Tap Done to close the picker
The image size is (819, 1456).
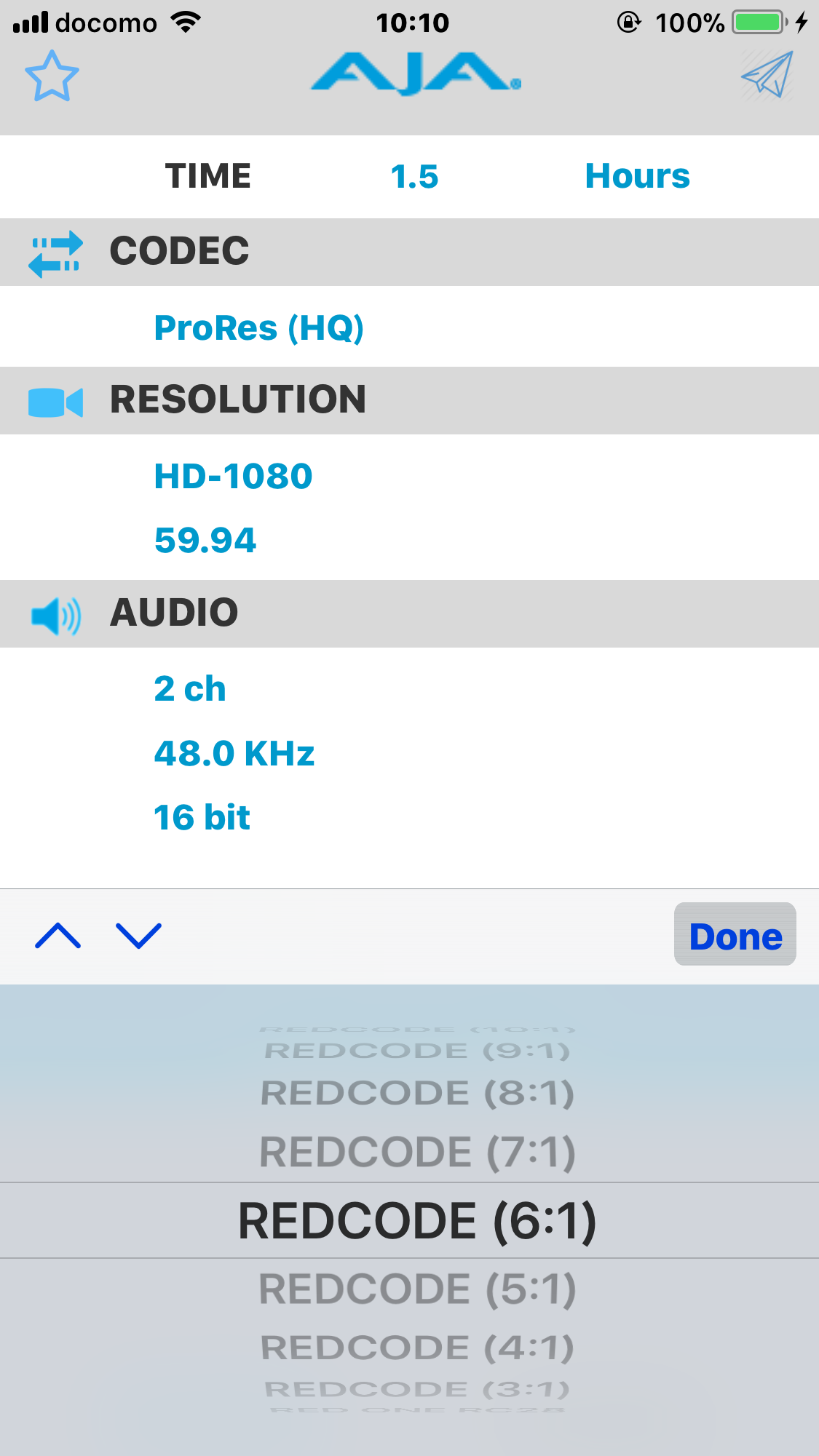(x=735, y=935)
